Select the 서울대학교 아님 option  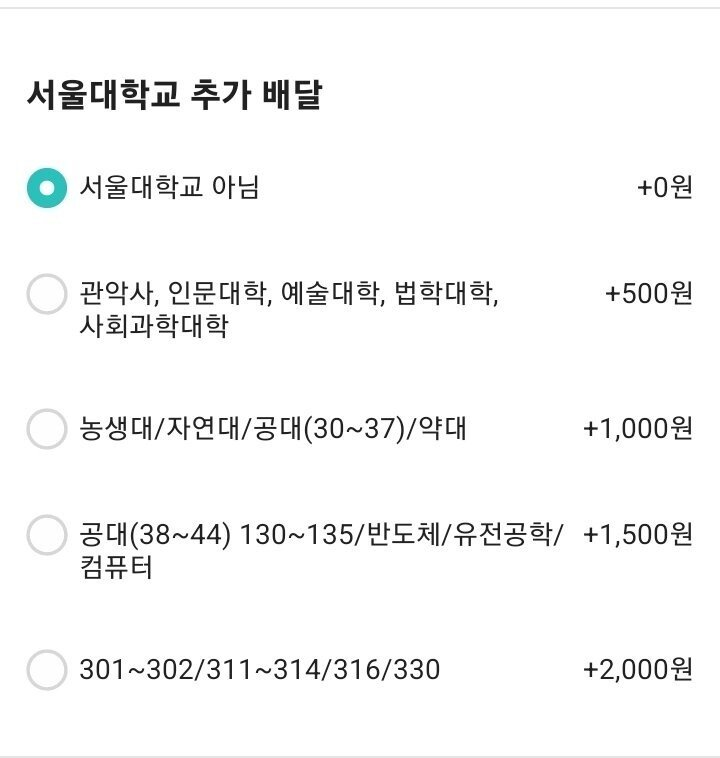coord(46,188)
